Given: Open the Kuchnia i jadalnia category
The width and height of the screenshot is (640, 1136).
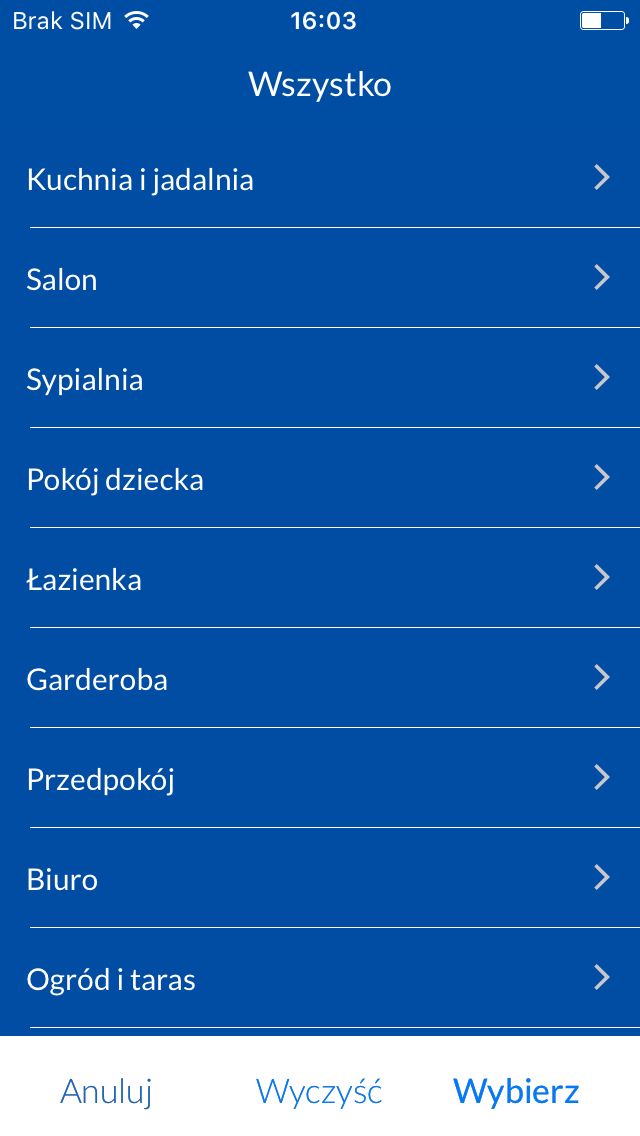Looking at the screenshot, I should pyautogui.click(x=320, y=178).
